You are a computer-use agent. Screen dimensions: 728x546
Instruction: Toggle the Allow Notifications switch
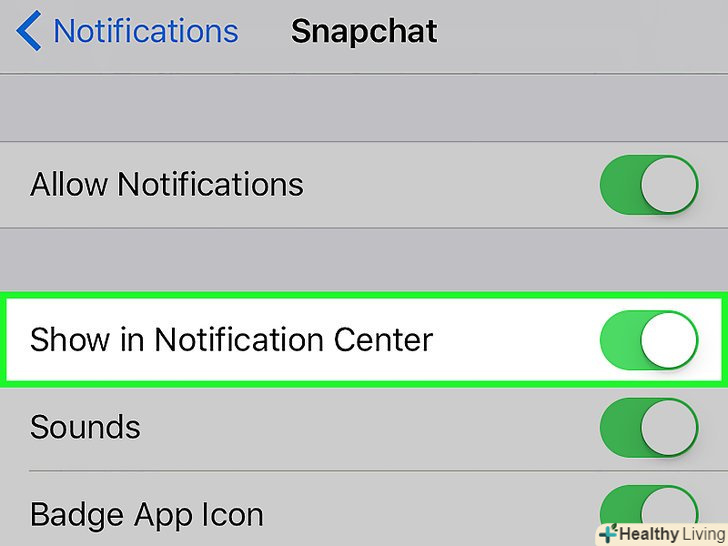(648, 185)
